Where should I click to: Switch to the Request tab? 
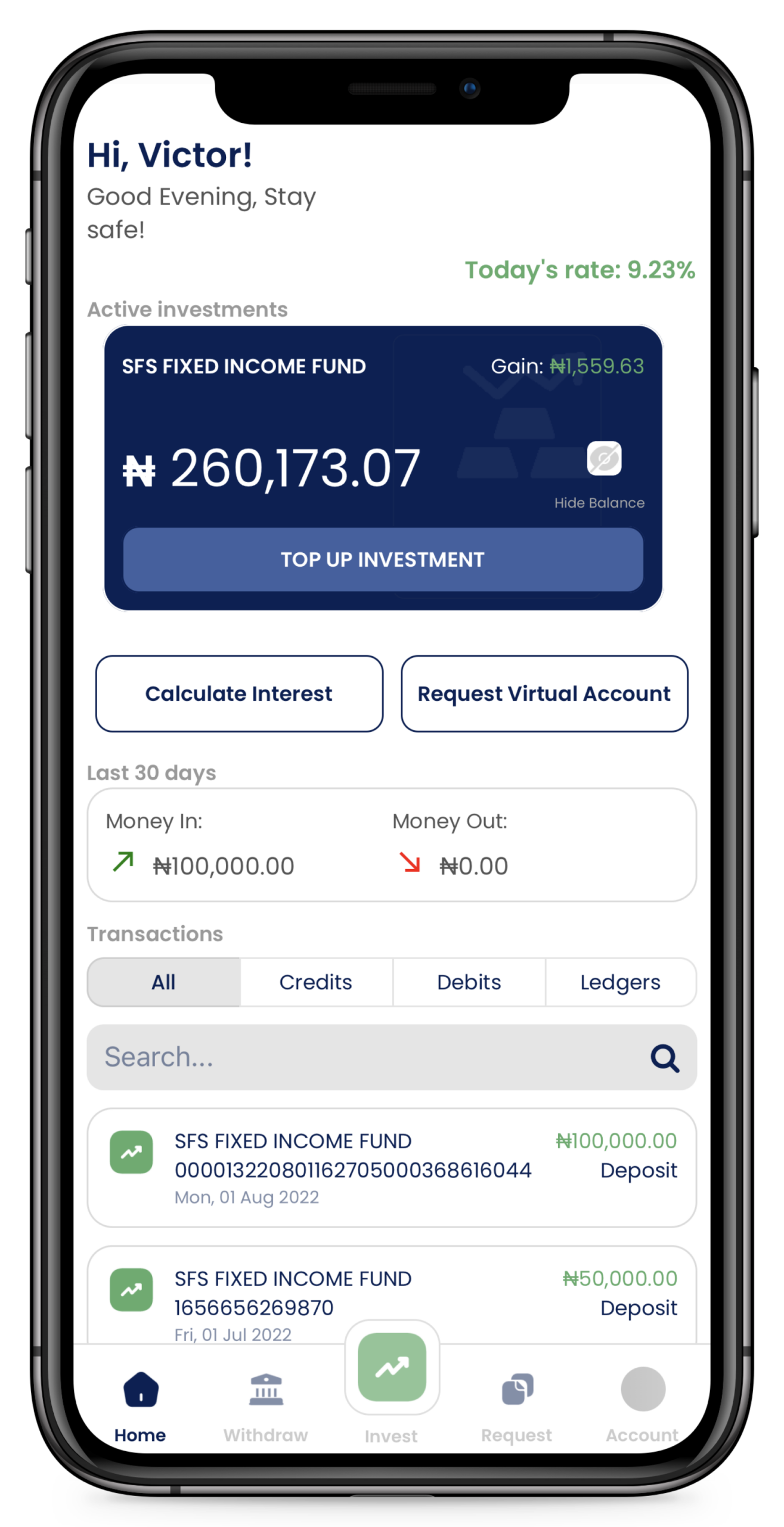[517, 1405]
